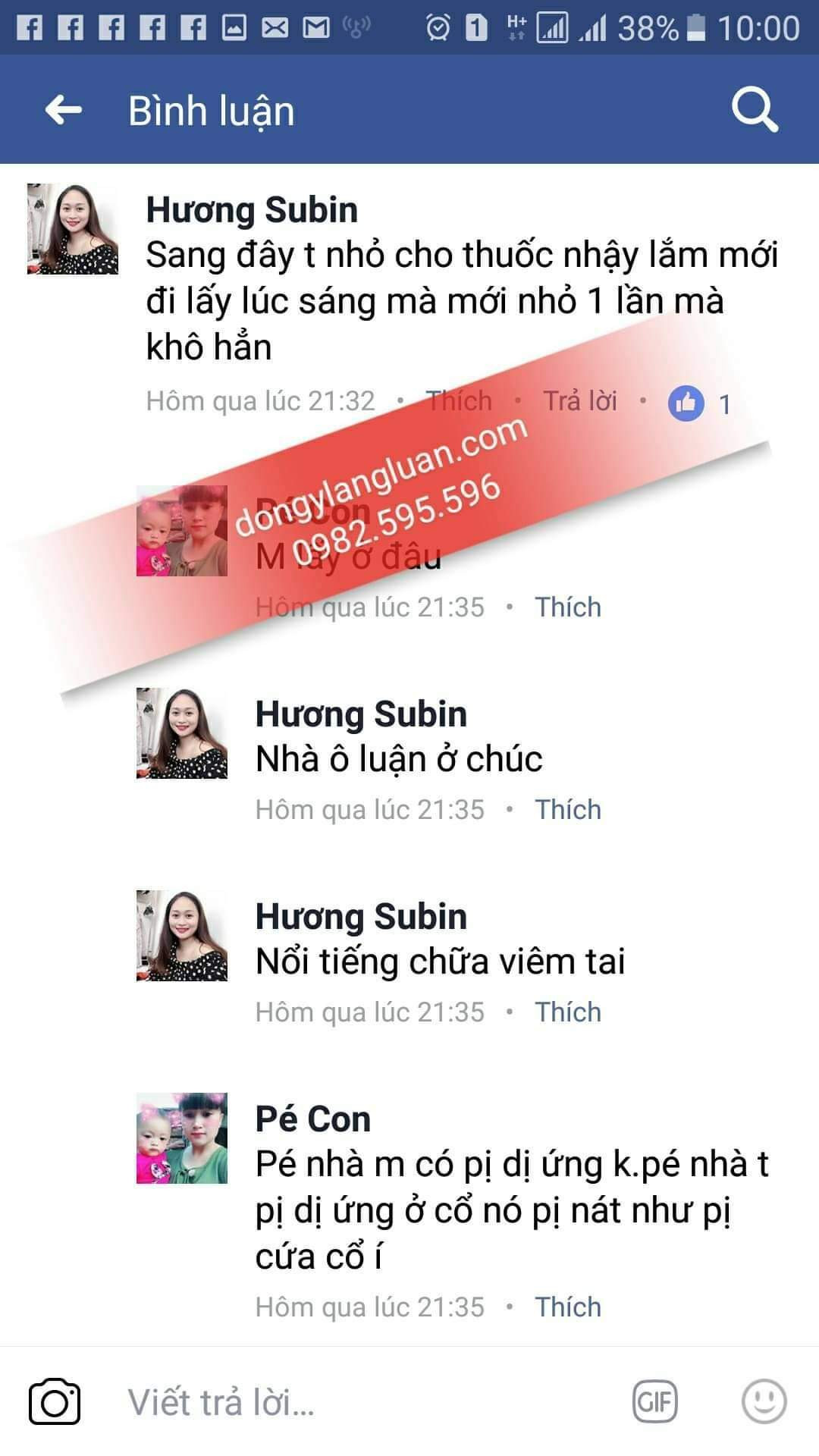
Task: Tap Pé Con's avatar on the bottom reply
Action: pyautogui.click(x=181, y=1138)
